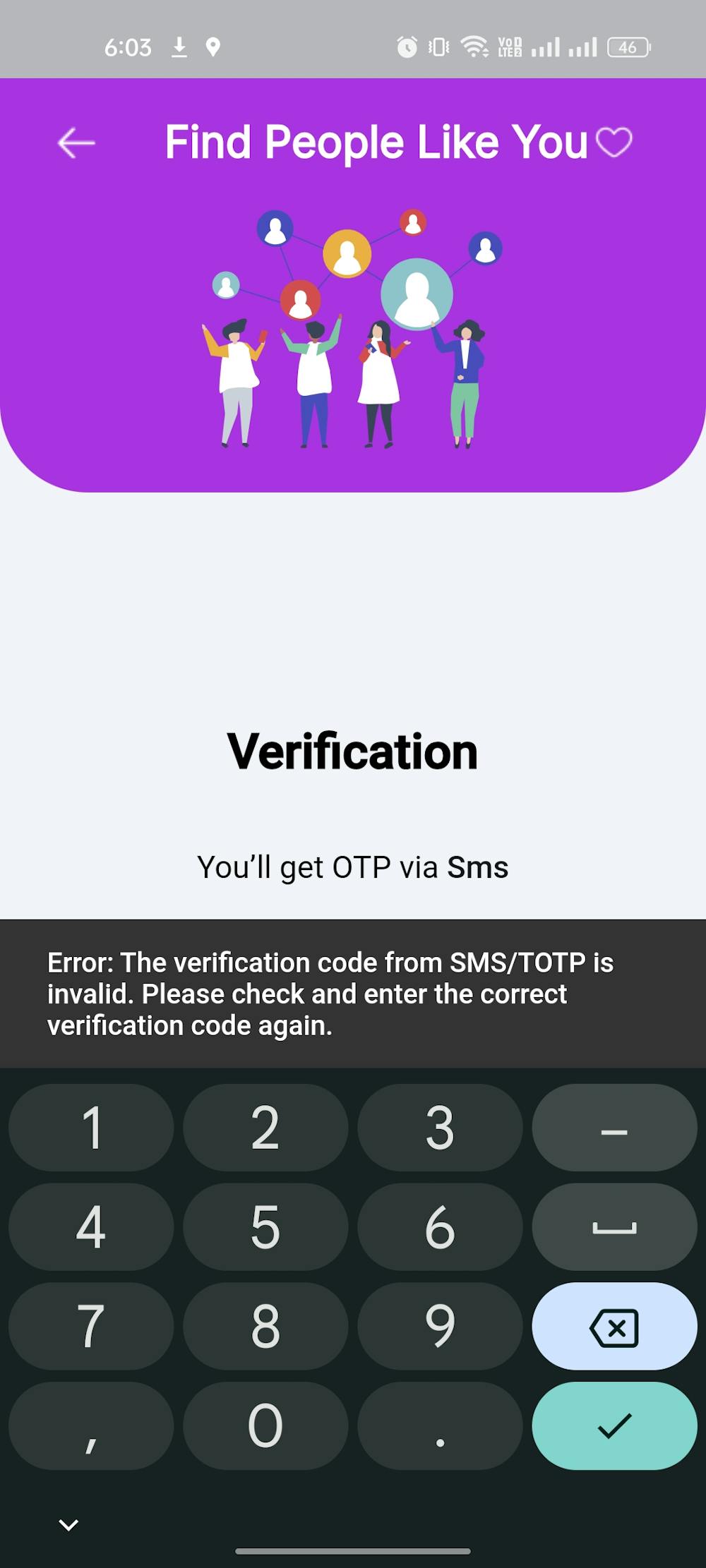The width and height of the screenshot is (706, 1568).
Task: Confirm entry with the checkmark key
Action: 614,1426
